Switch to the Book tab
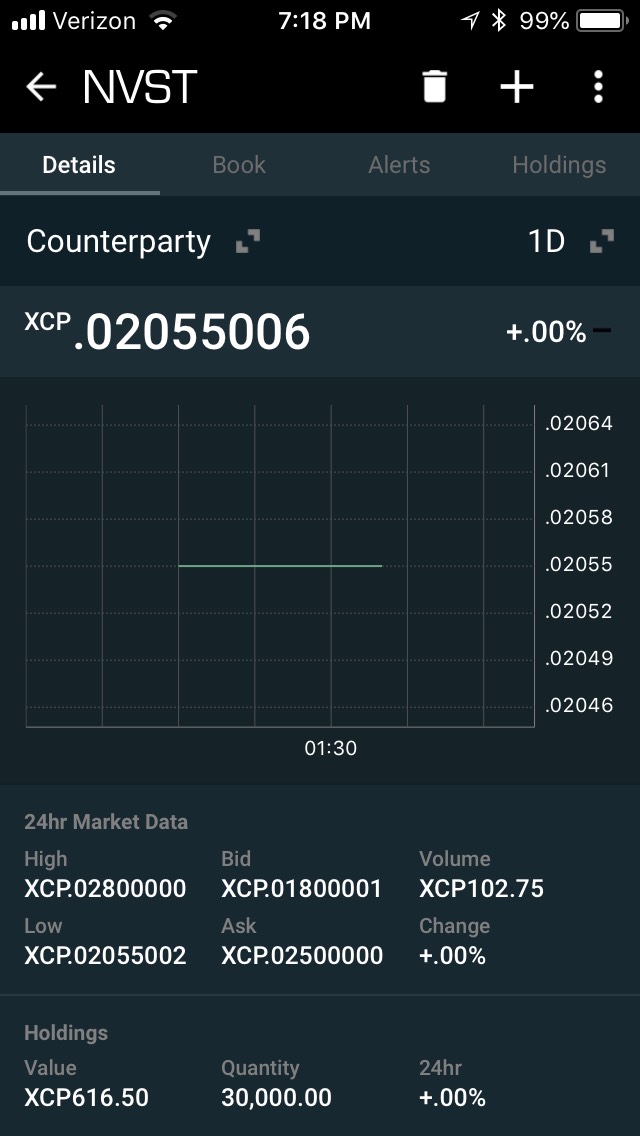This screenshot has width=640, height=1136. (239, 165)
